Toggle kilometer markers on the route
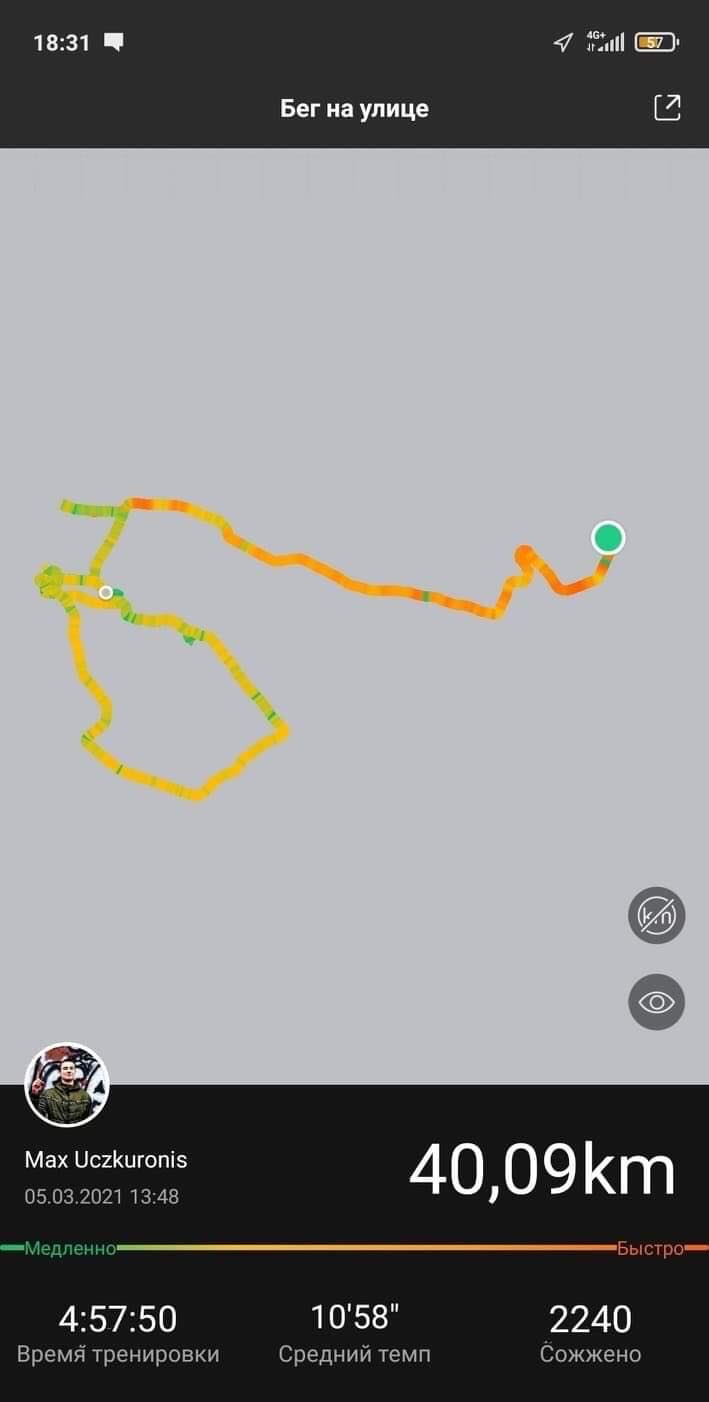 point(657,915)
